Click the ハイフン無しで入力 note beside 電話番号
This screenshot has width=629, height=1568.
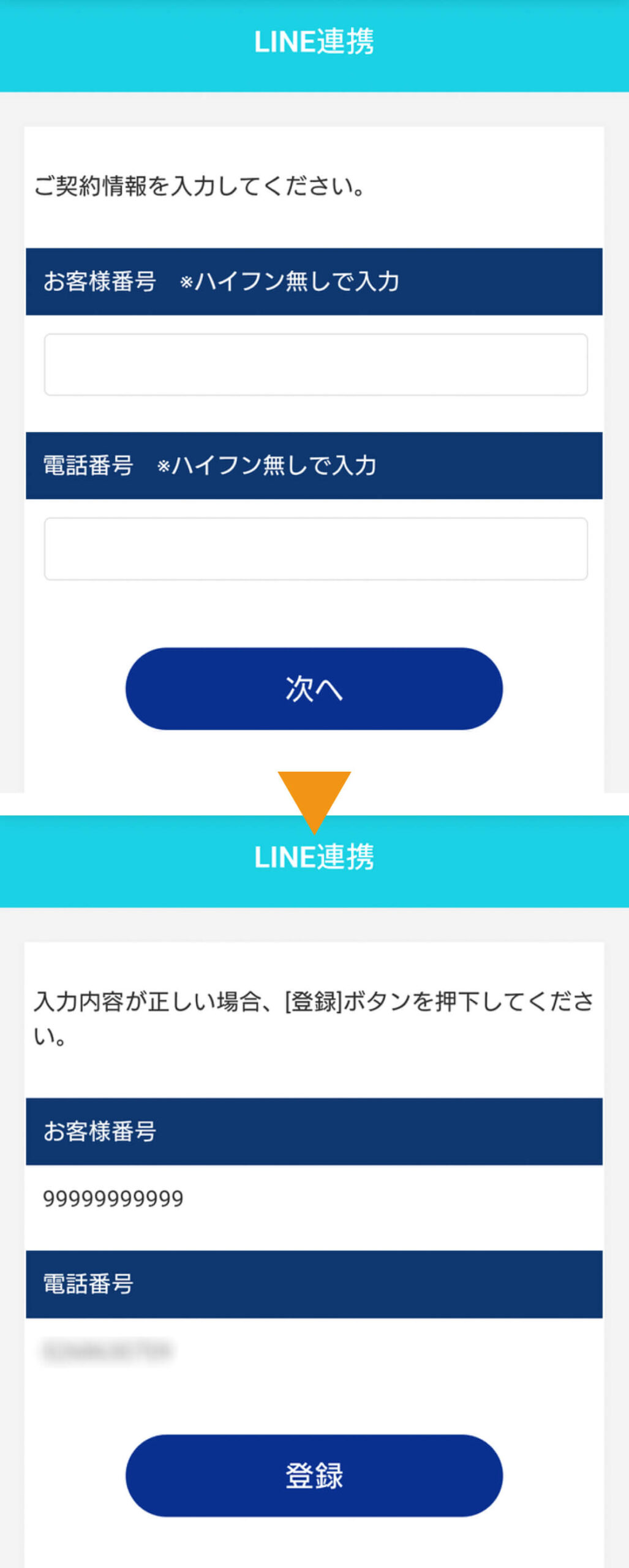click(x=266, y=466)
